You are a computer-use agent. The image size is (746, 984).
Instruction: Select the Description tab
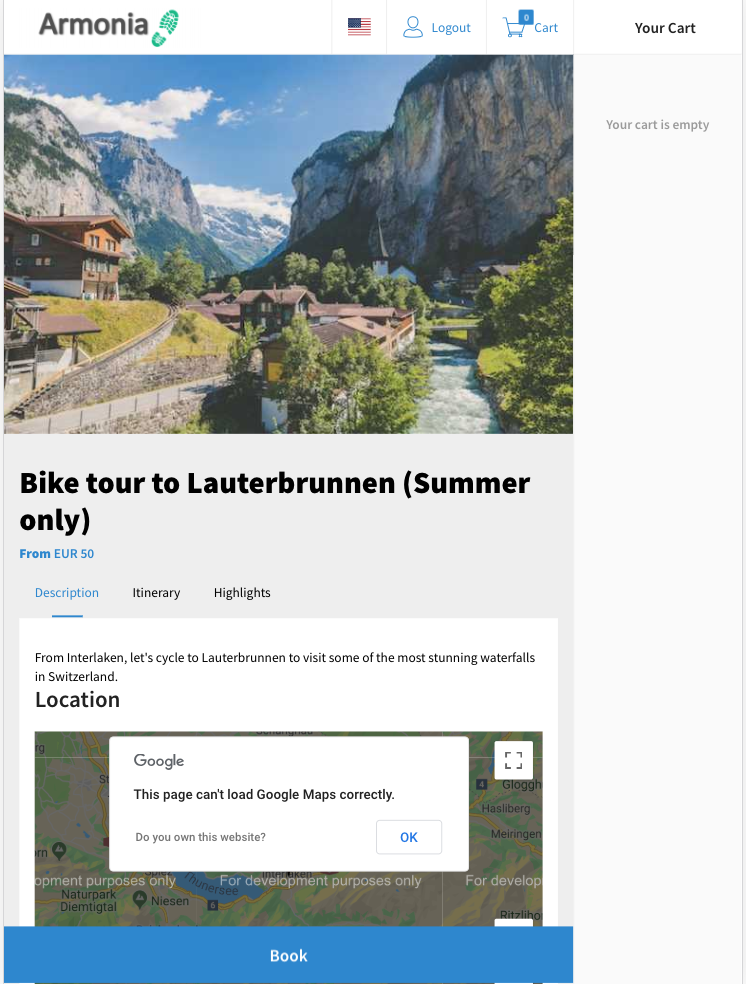coord(67,593)
